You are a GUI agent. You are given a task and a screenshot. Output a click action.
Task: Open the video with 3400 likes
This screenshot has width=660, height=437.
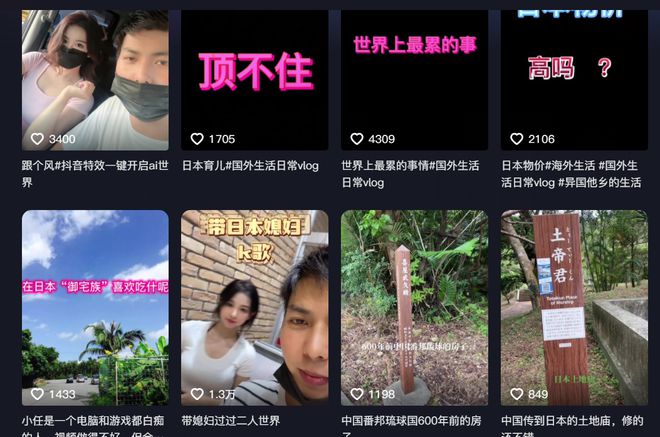tap(95, 80)
